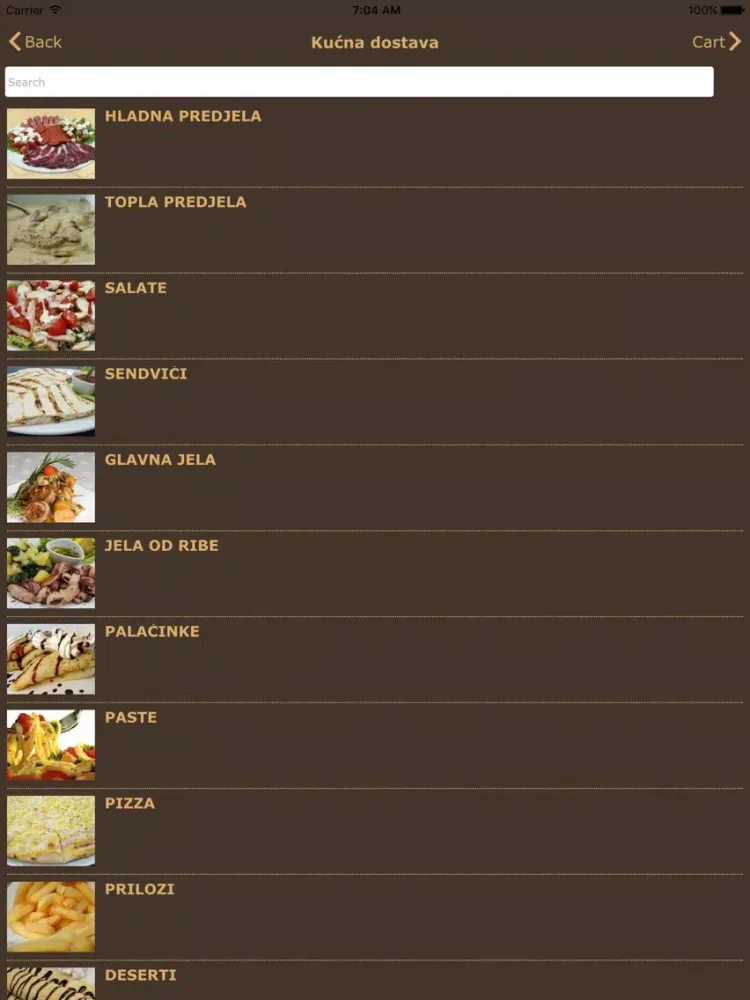The image size is (750, 1000).
Task: View the DESERTI category
Action: click(140, 976)
